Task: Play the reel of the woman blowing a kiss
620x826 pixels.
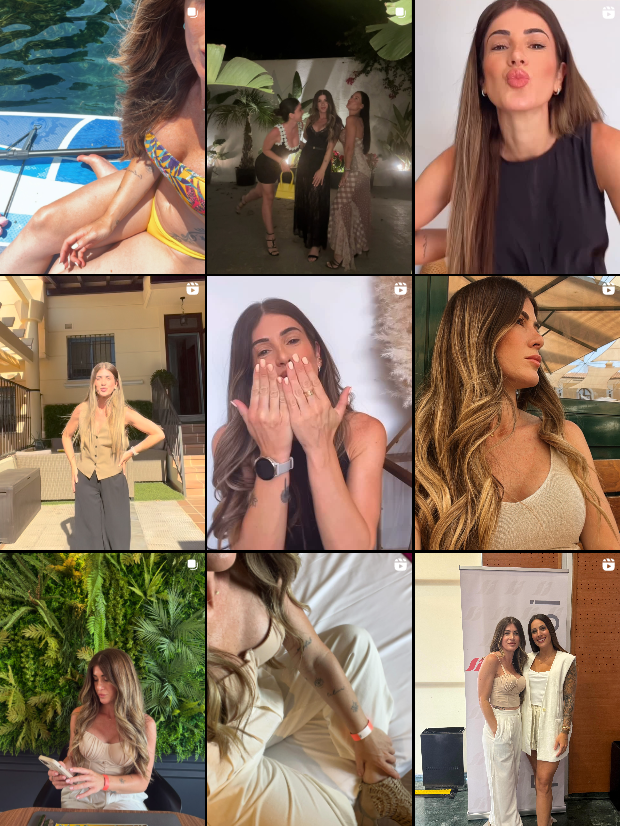Action: click(x=517, y=136)
